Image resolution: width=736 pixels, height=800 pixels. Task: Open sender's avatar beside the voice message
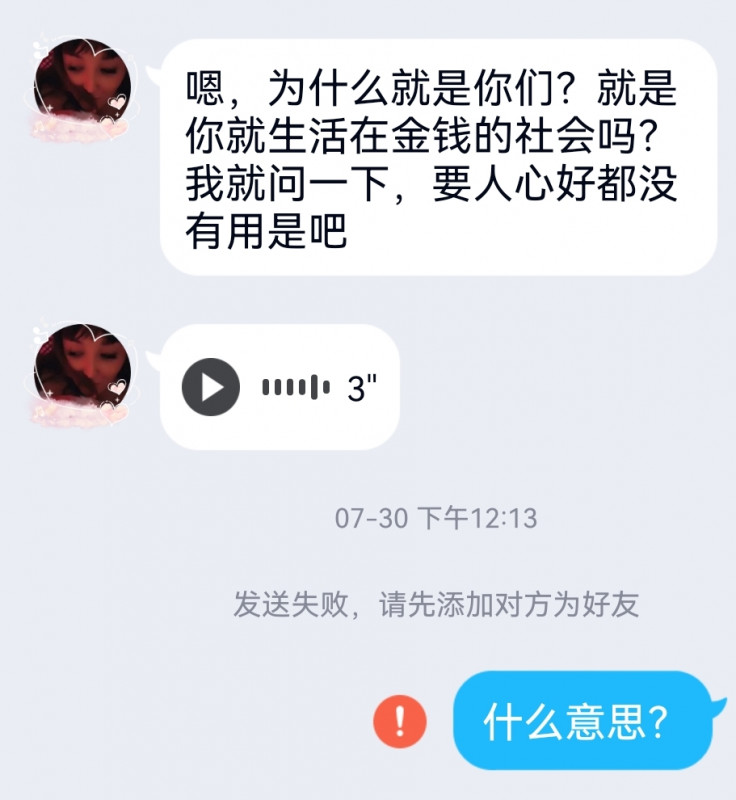82,371
